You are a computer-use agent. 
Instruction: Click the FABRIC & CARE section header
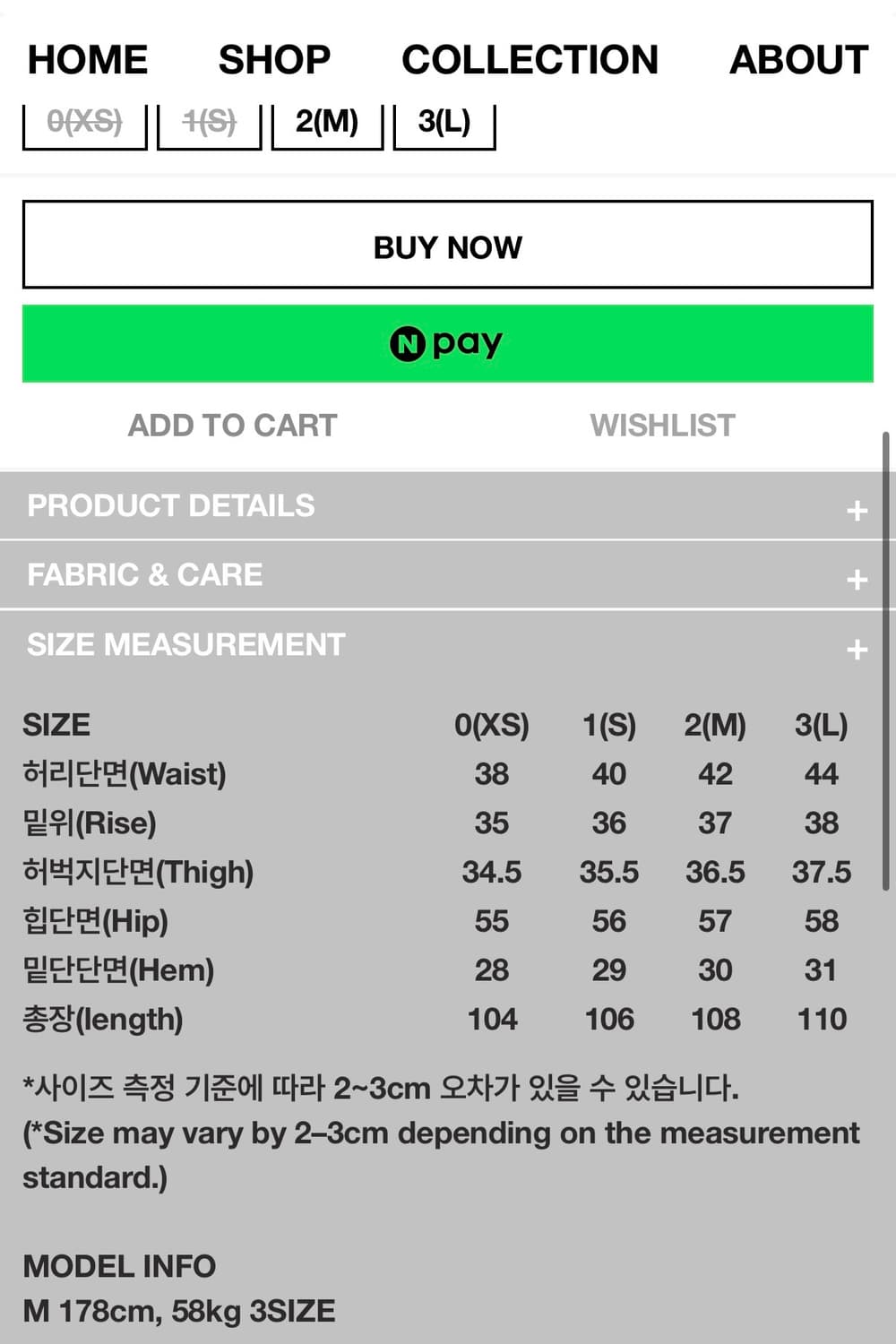(145, 576)
